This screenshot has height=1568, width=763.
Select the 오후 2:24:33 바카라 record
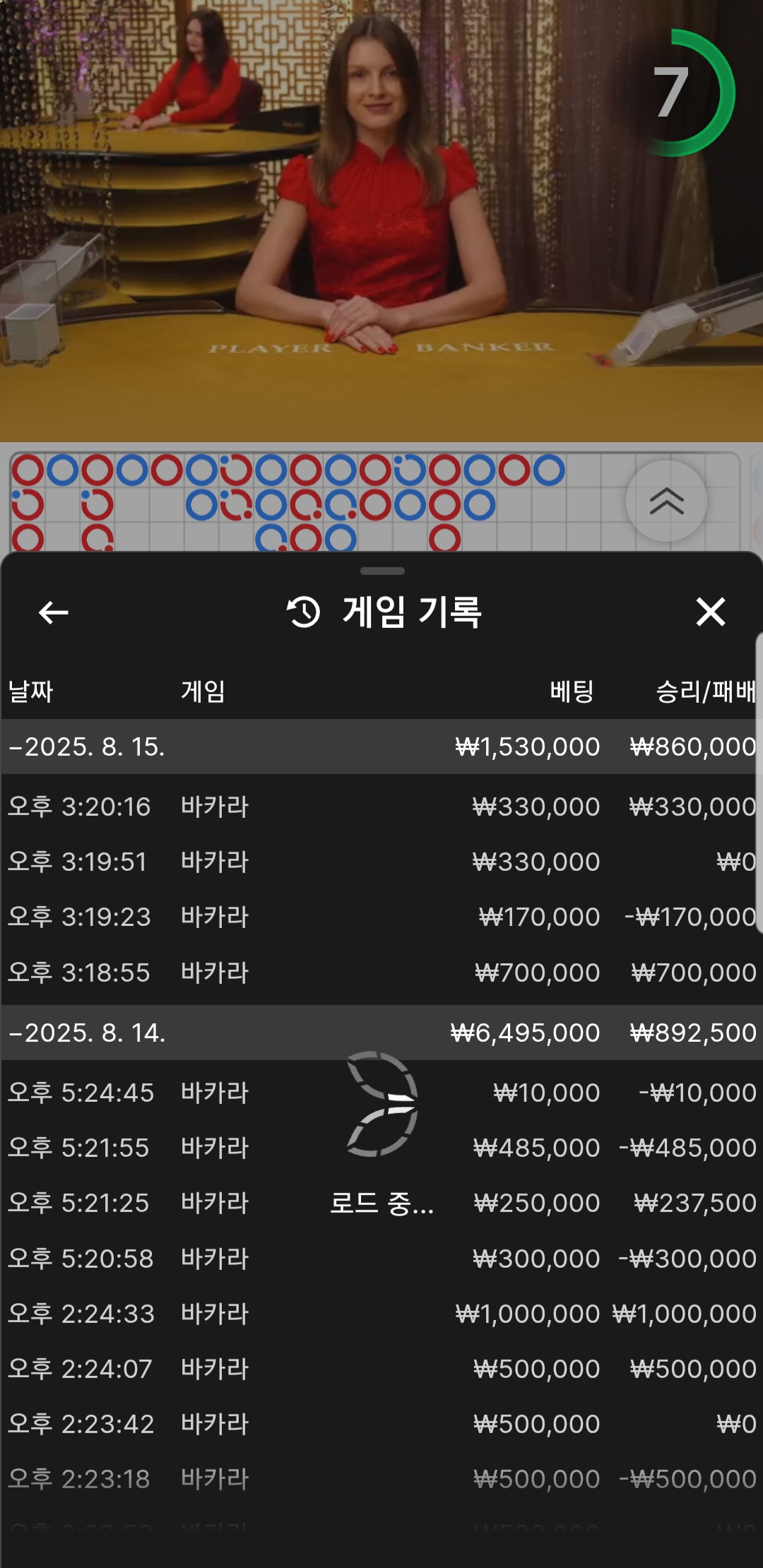[381, 1314]
